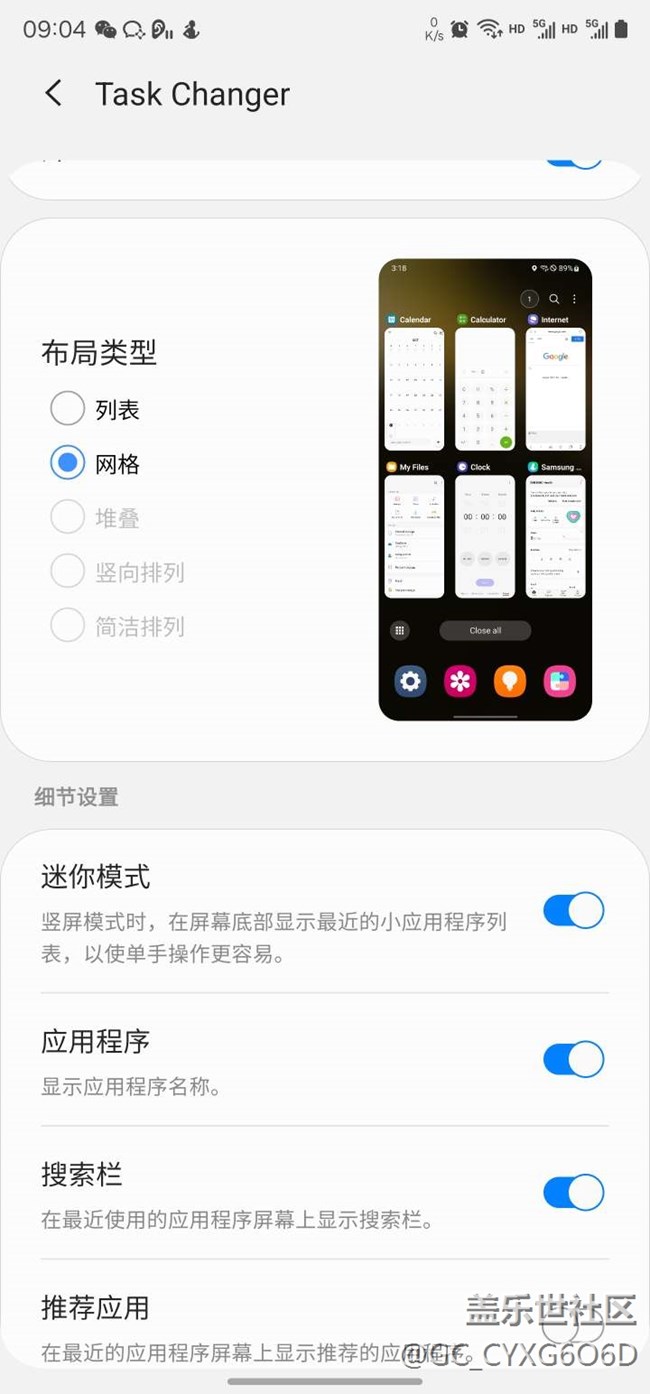The image size is (650, 1394).
Task: Select the 列表 layout option
Action: click(x=67, y=409)
